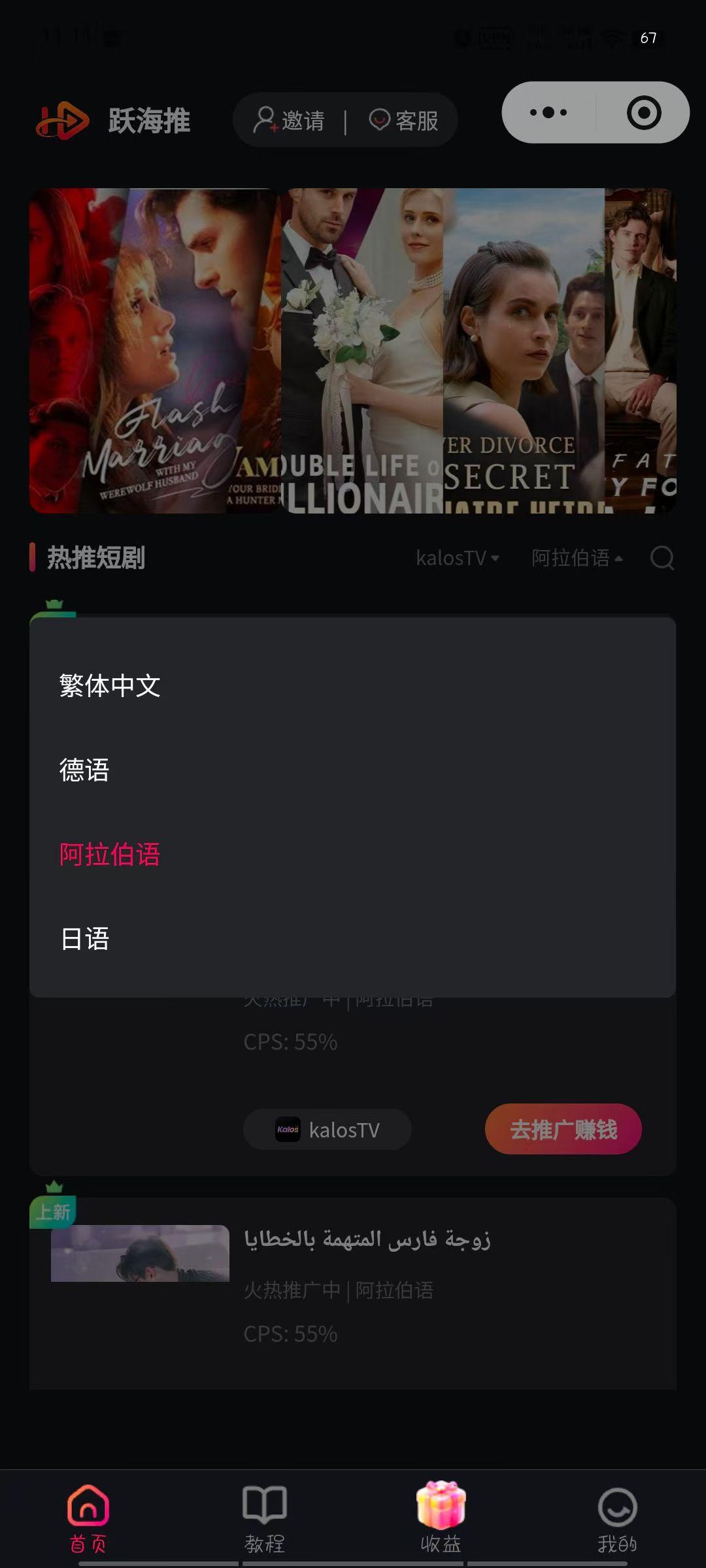The width and height of the screenshot is (706, 1568).
Task: Close the mini program with the circle icon
Action: [x=643, y=112]
